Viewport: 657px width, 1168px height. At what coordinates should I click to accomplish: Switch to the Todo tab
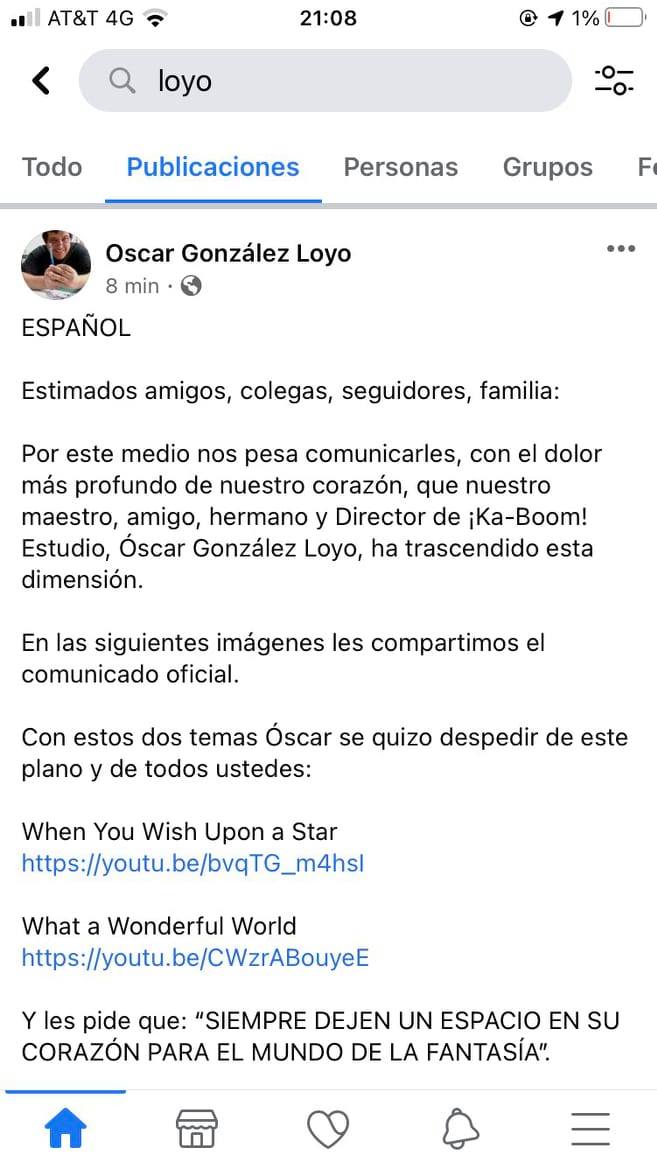[x=52, y=167]
